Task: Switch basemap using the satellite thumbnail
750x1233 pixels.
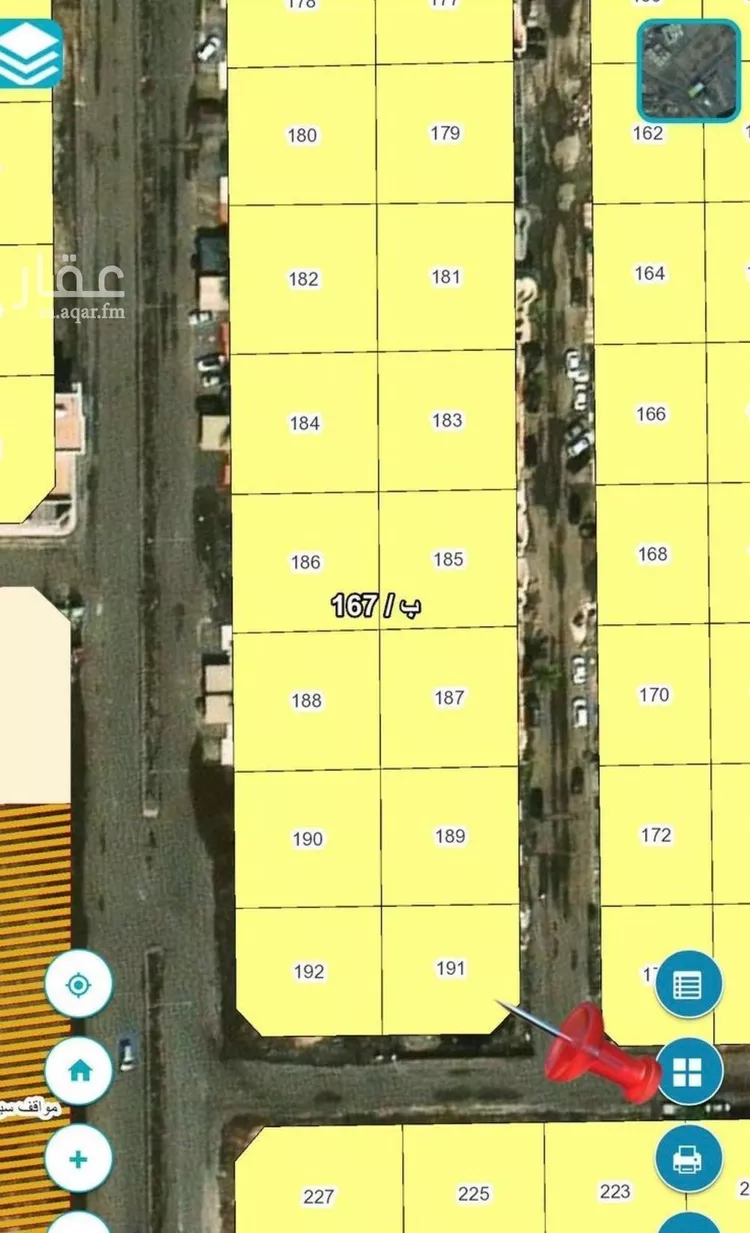Action: pos(688,71)
